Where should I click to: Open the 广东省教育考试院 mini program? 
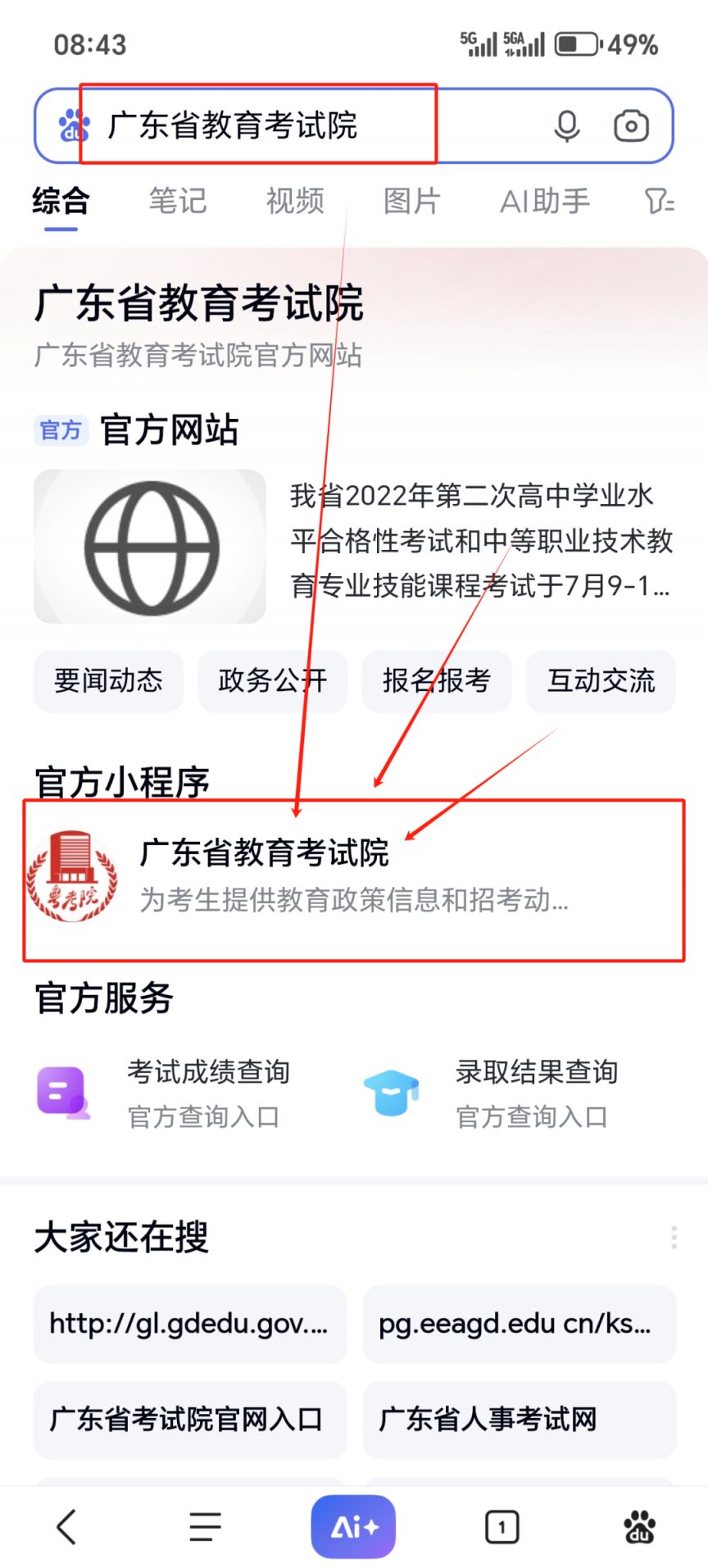352,877
